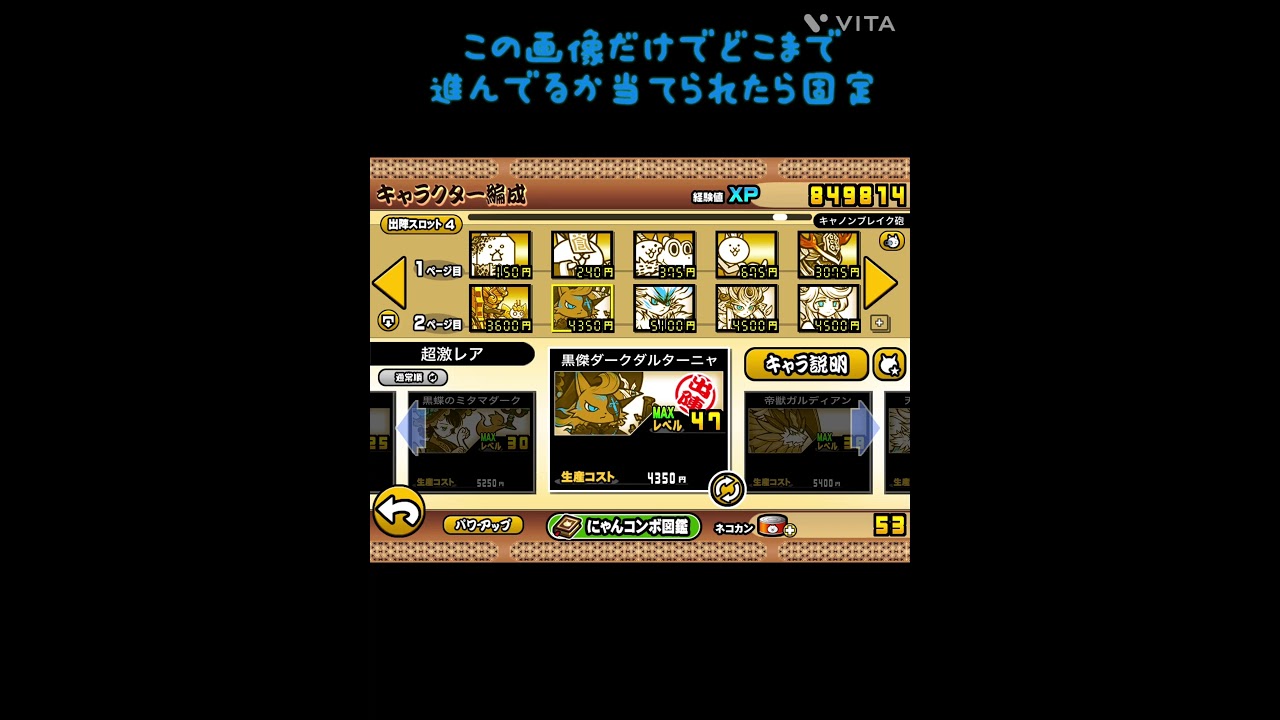Viewport: 1280px width, 720px height.
Task: Go to the next lineup with the right yellow arrow
Action: click(880, 283)
